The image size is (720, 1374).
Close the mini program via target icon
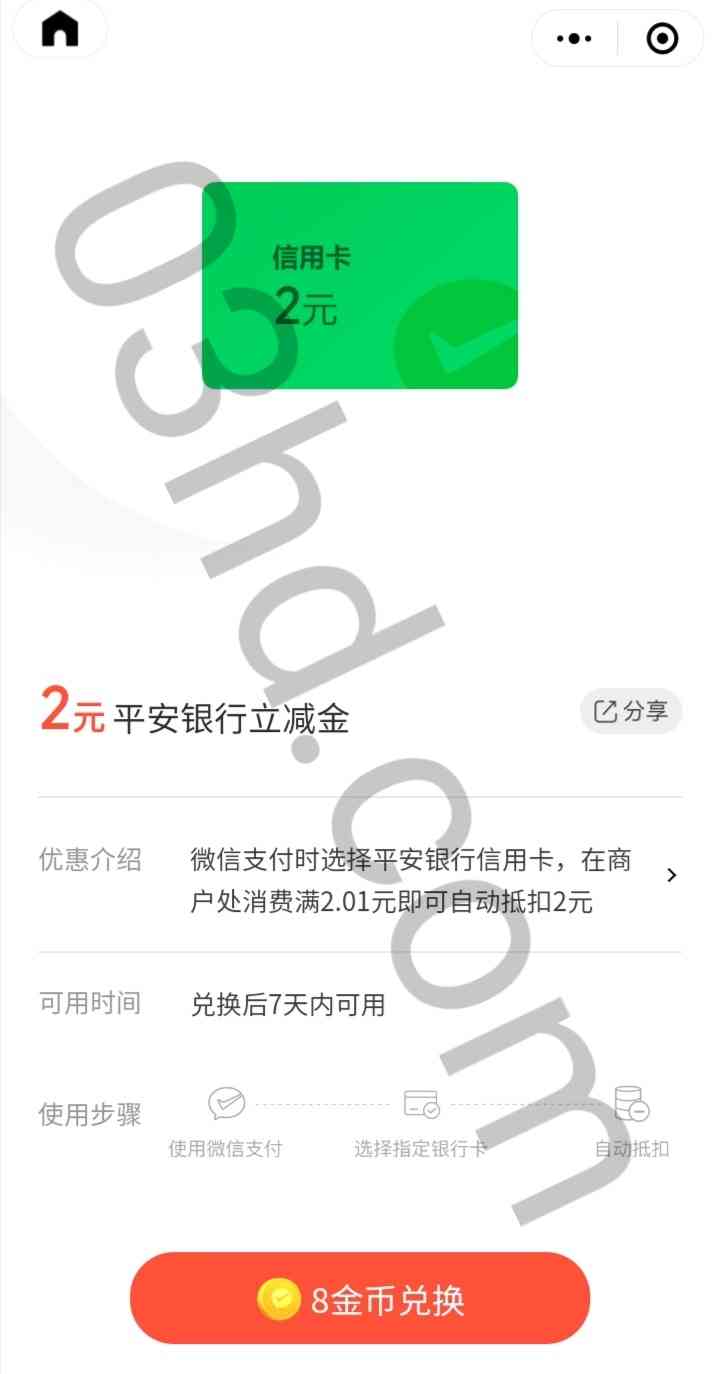(x=662, y=39)
